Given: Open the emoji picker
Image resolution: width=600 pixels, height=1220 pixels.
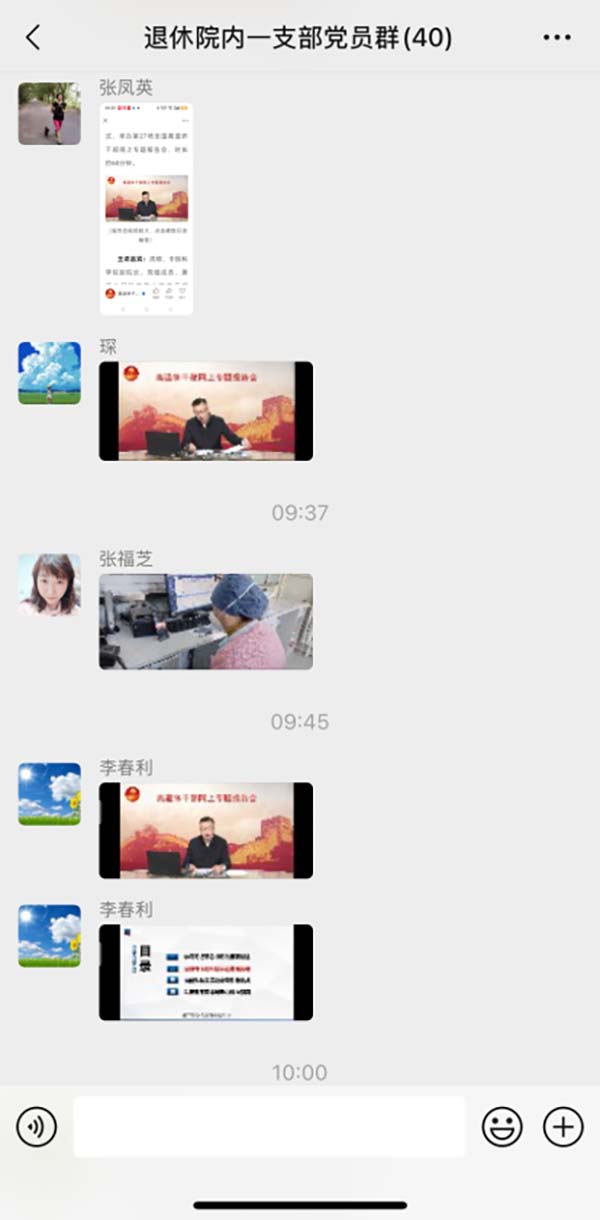Looking at the screenshot, I should click(502, 1127).
